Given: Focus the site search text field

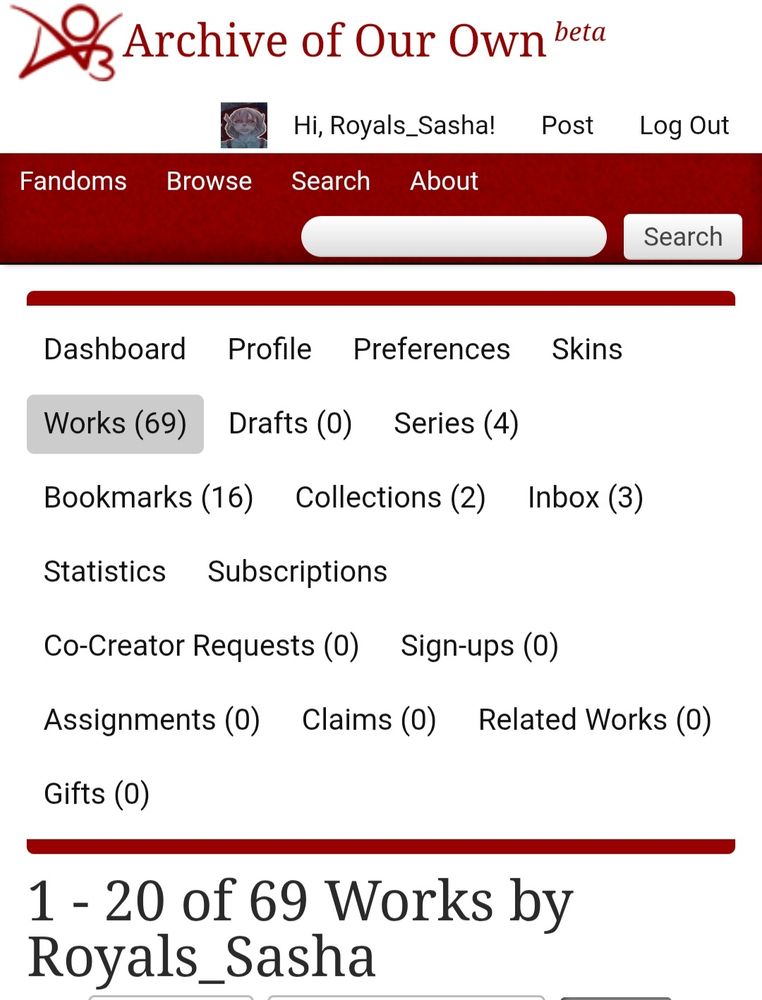Looking at the screenshot, I should [x=454, y=237].
